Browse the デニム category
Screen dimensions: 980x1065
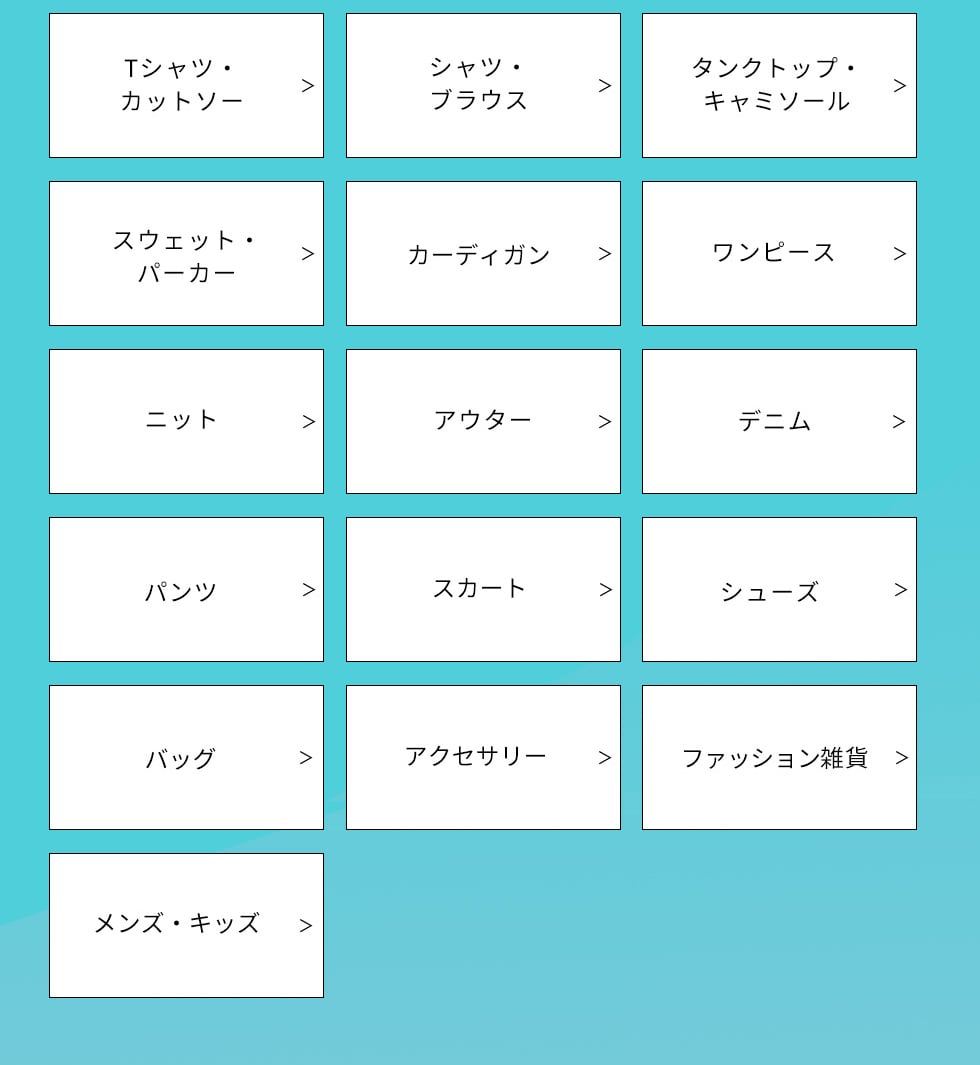click(x=779, y=421)
